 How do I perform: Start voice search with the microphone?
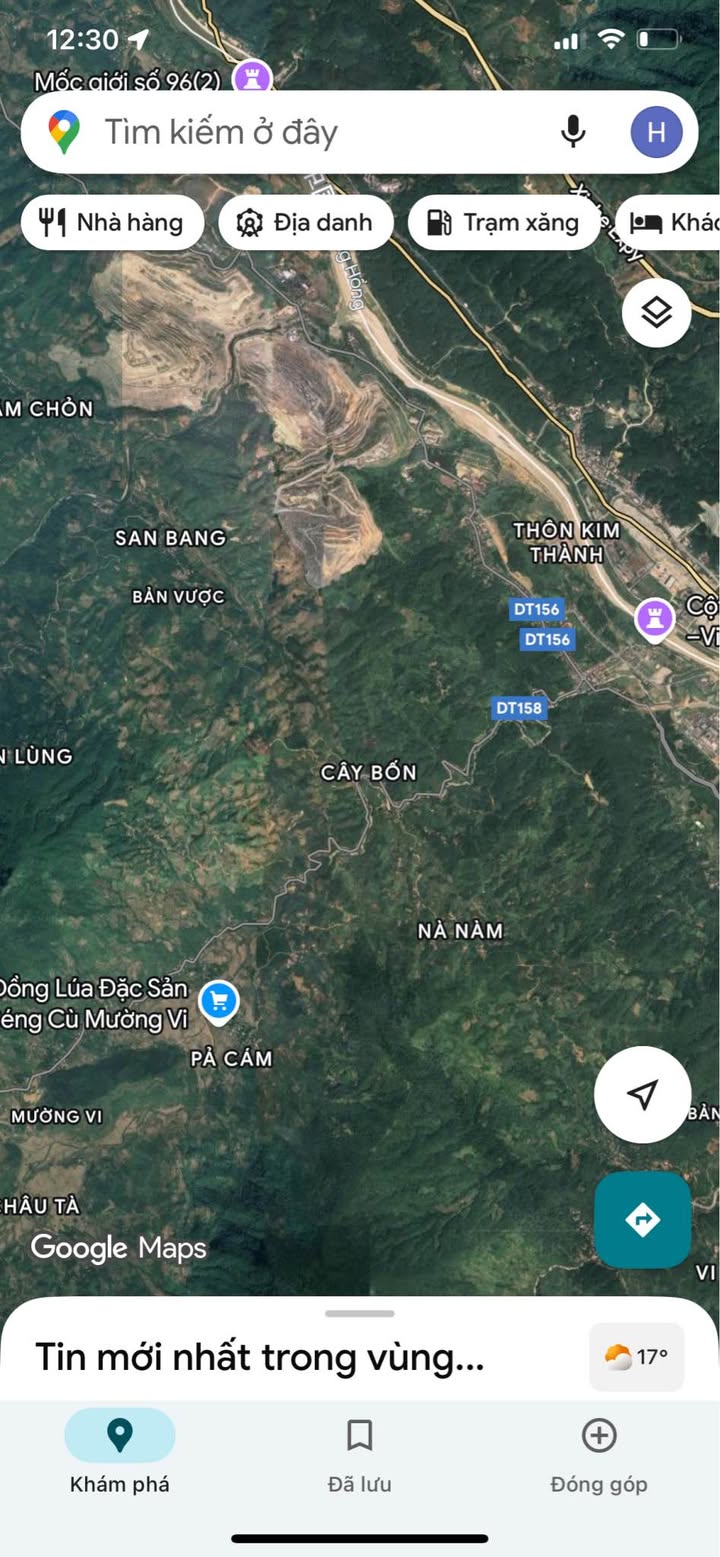click(x=573, y=132)
